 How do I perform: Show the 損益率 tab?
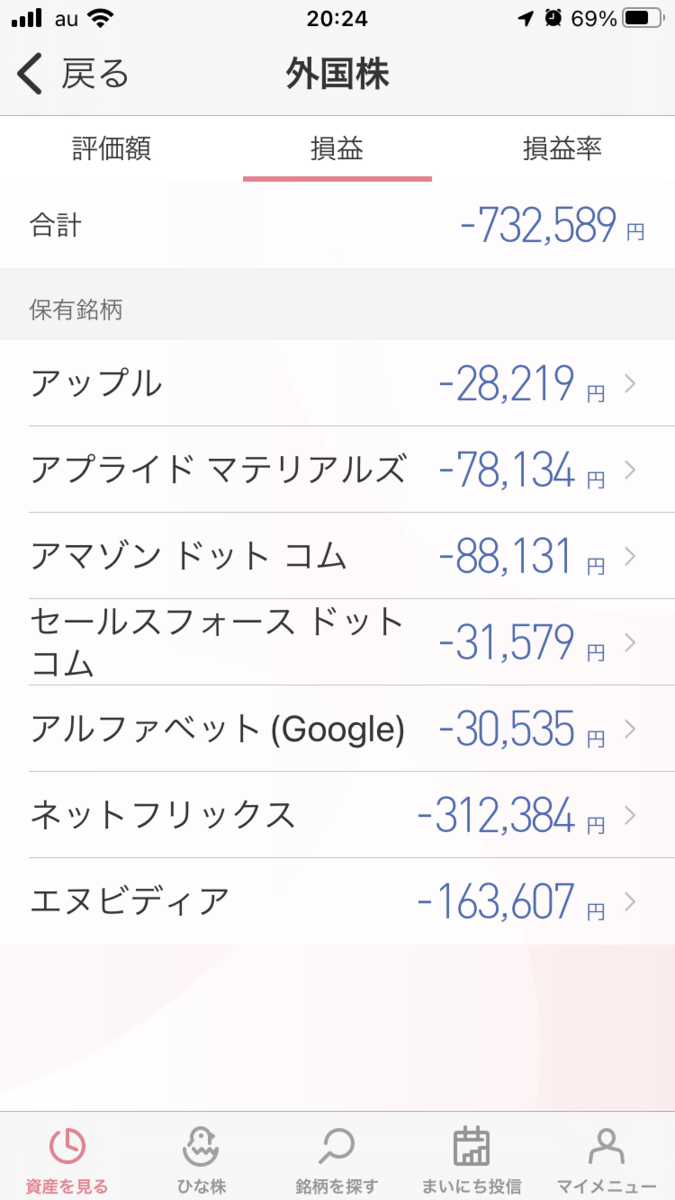click(562, 150)
